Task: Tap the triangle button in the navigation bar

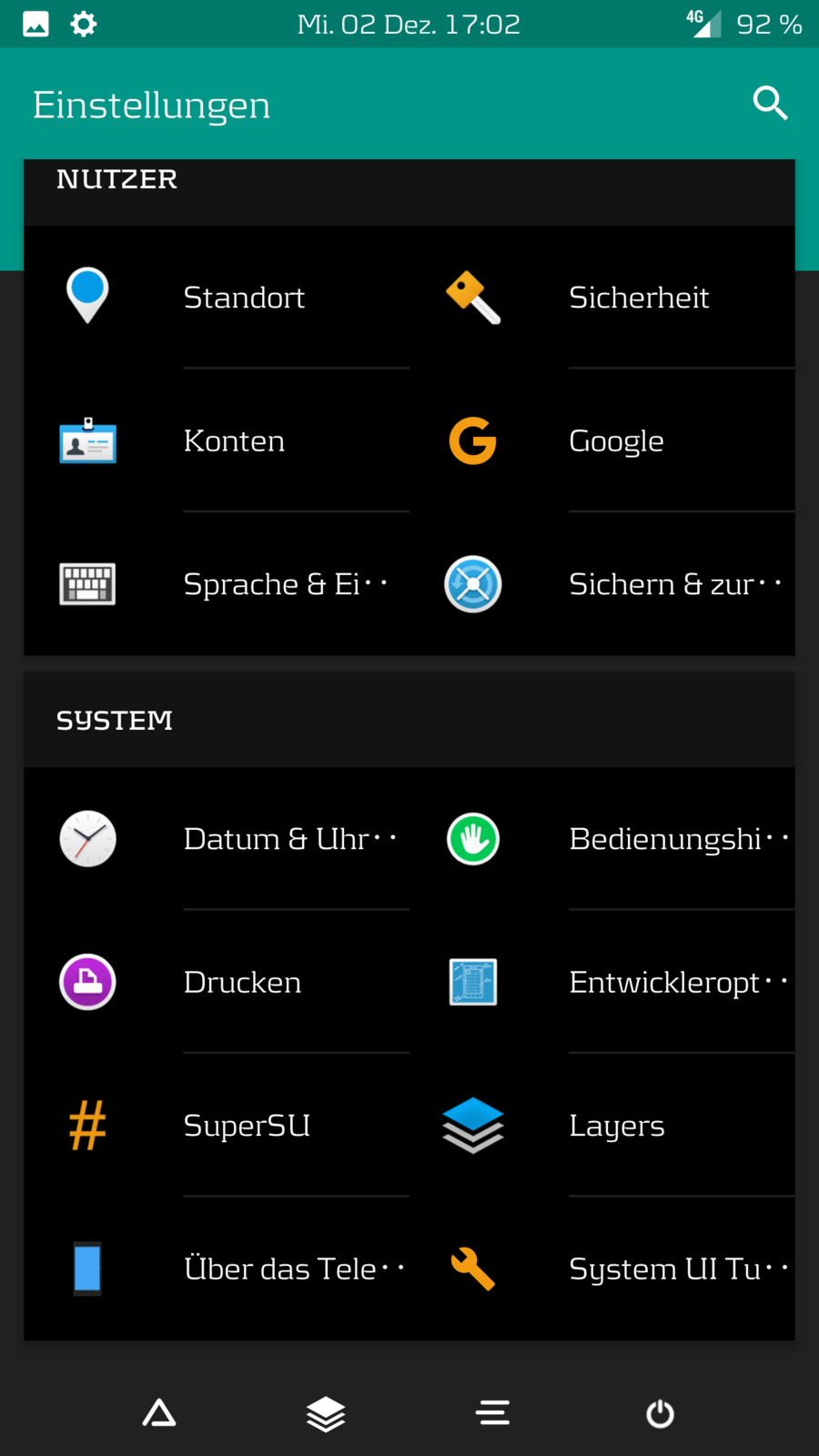Action: (159, 1413)
